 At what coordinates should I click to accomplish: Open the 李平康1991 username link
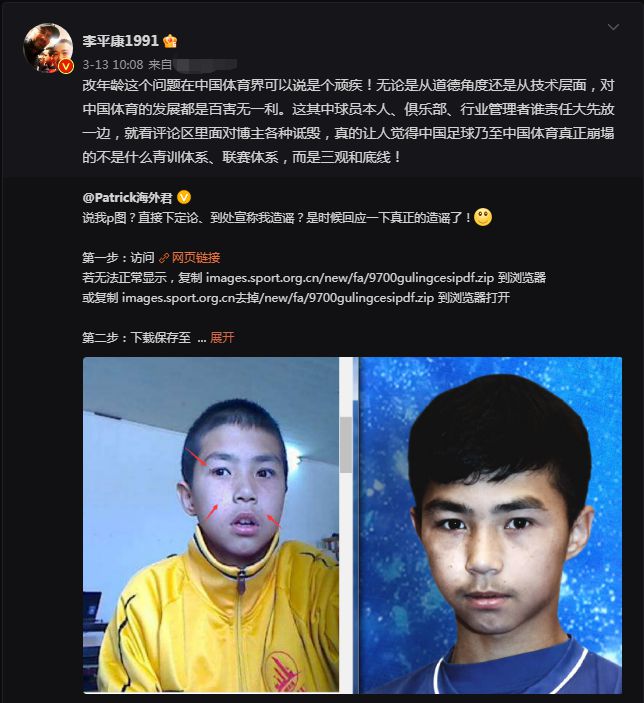click(x=119, y=41)
